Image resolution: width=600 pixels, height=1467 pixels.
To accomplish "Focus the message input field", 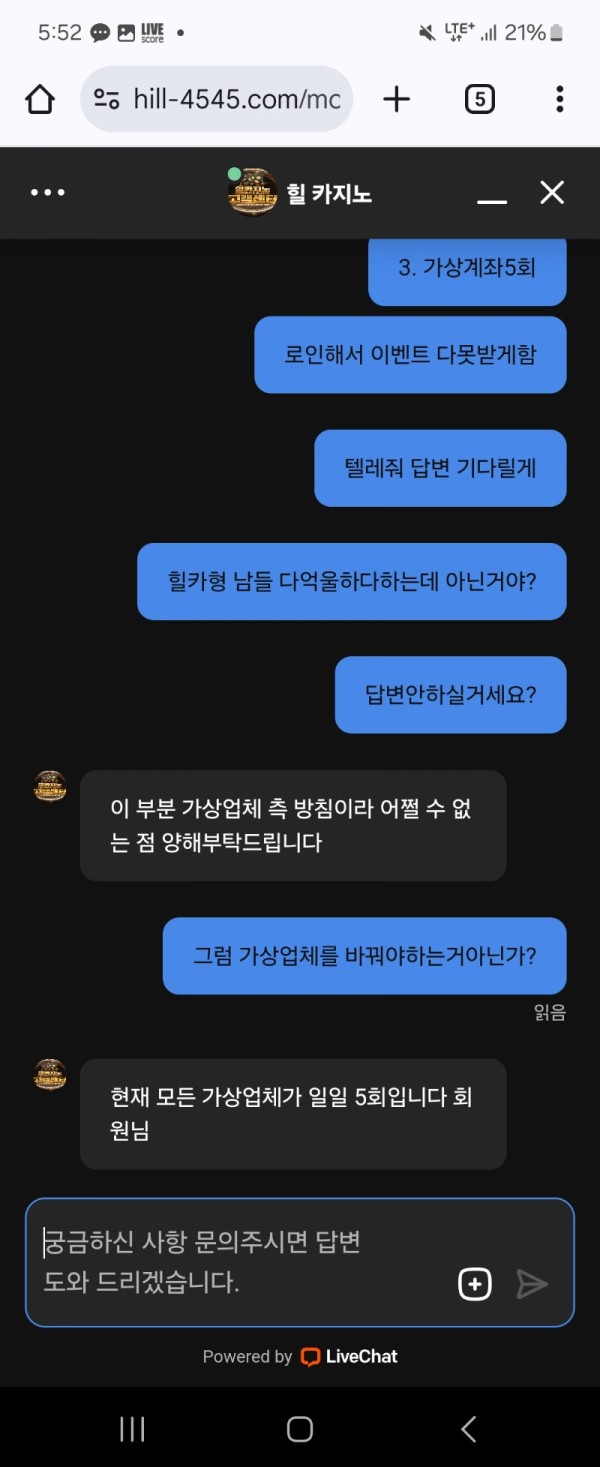I will coord(240,1262).
